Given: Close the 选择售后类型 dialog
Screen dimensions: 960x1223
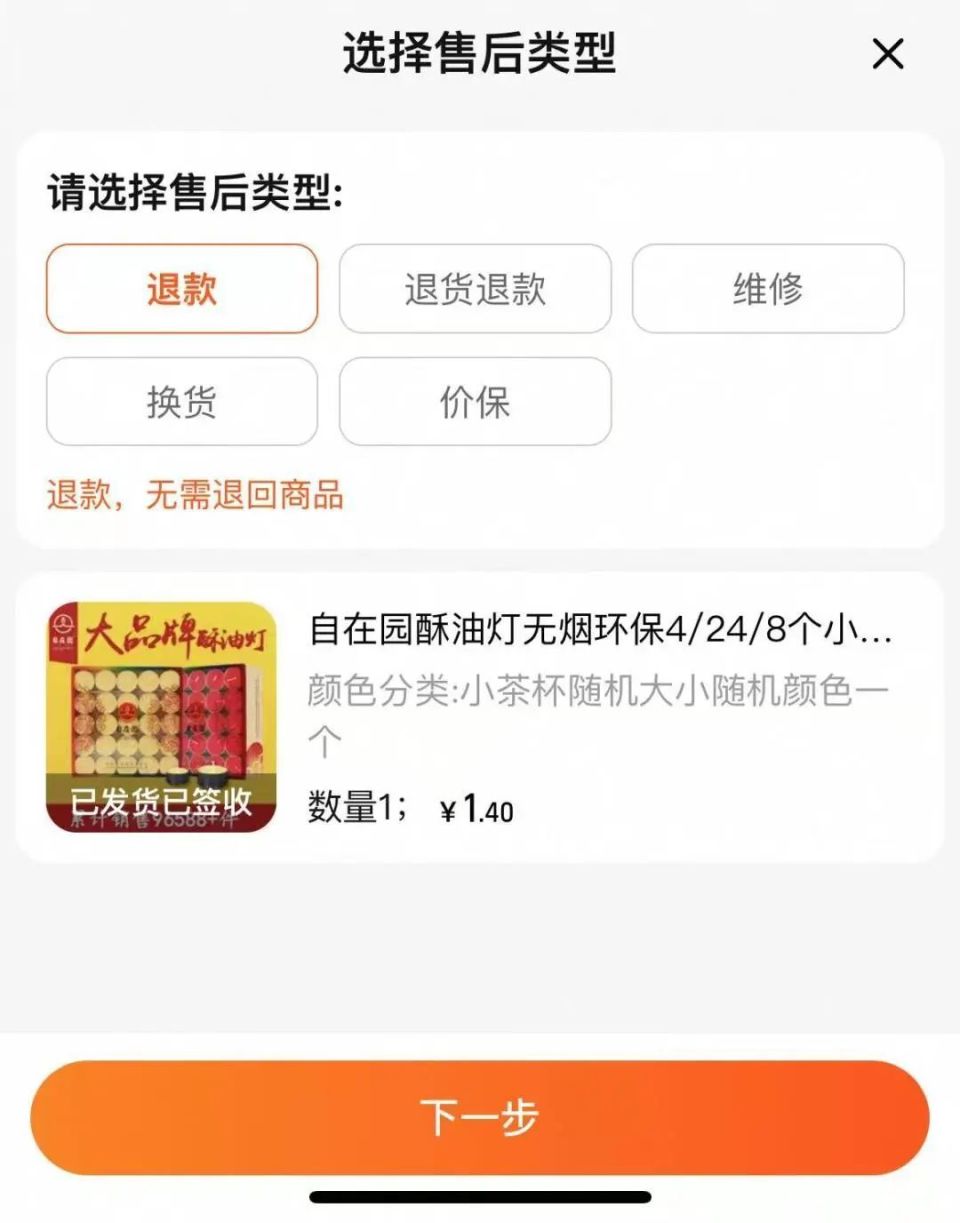Looking at the screenshot, I should (x=888, y=54).
